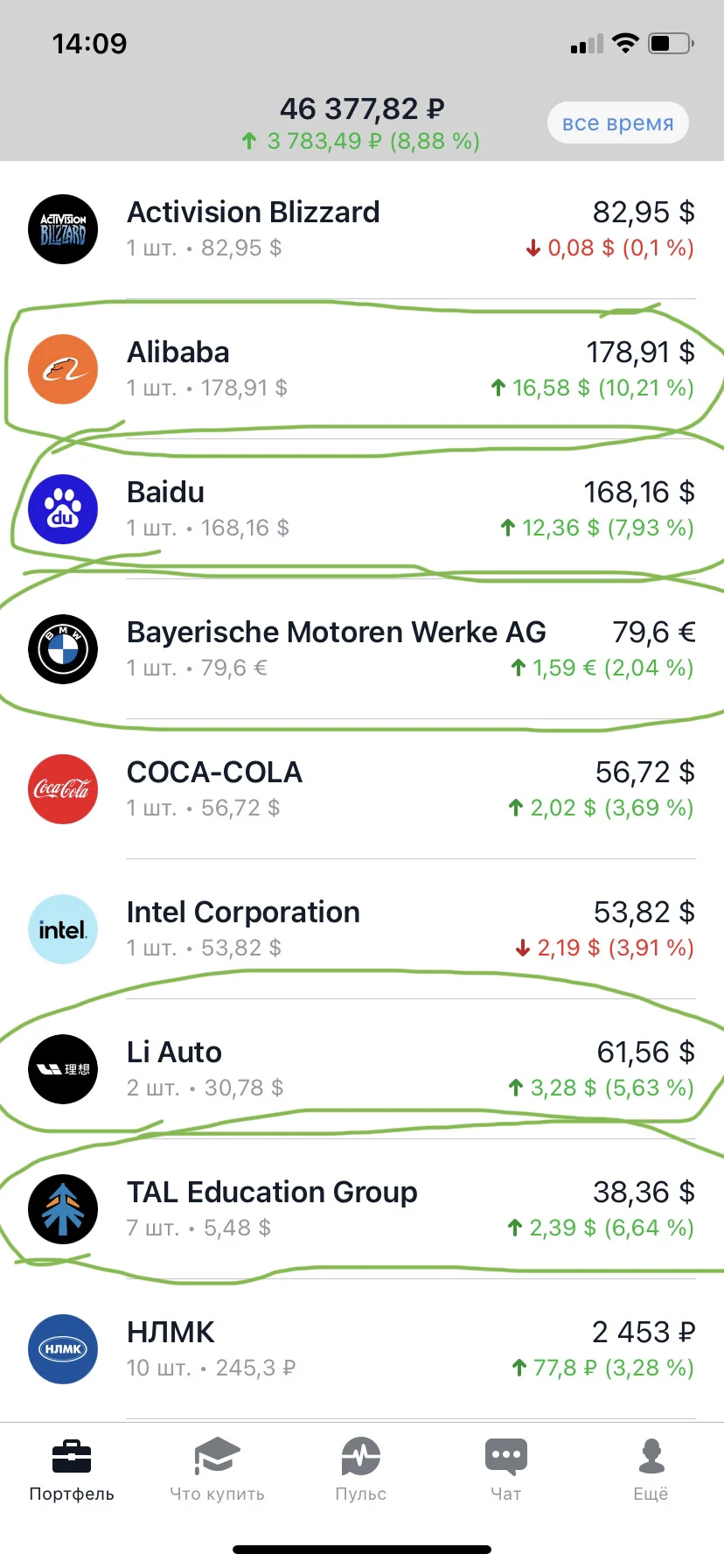View the Li Auto position
724x1568 pixels.
(362, 1069)
